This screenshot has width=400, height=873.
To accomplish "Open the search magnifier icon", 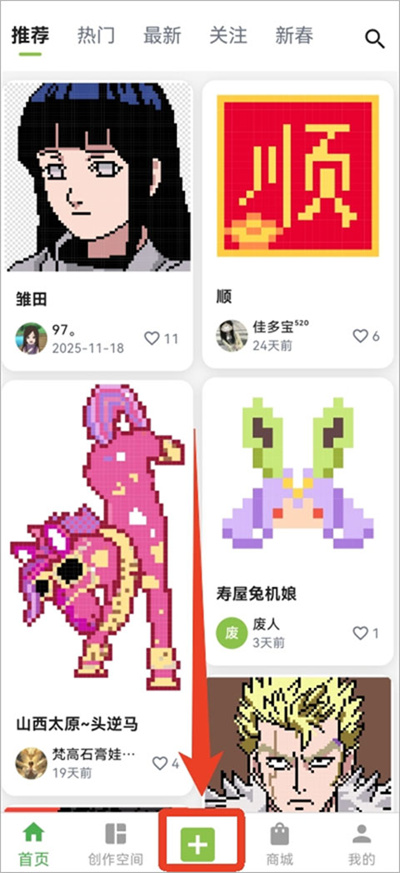I will [x=375, y=38].
